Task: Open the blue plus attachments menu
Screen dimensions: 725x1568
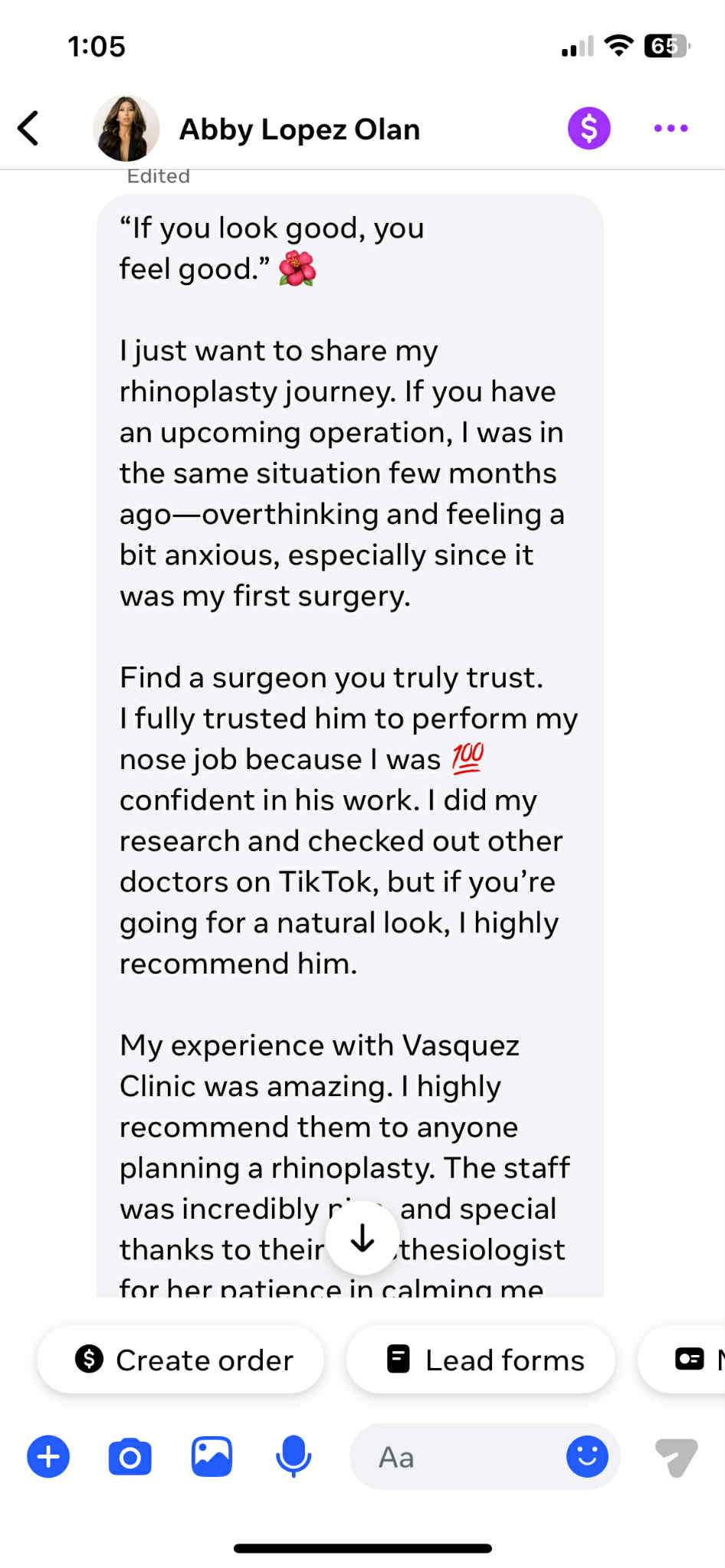Action: 48,1456
